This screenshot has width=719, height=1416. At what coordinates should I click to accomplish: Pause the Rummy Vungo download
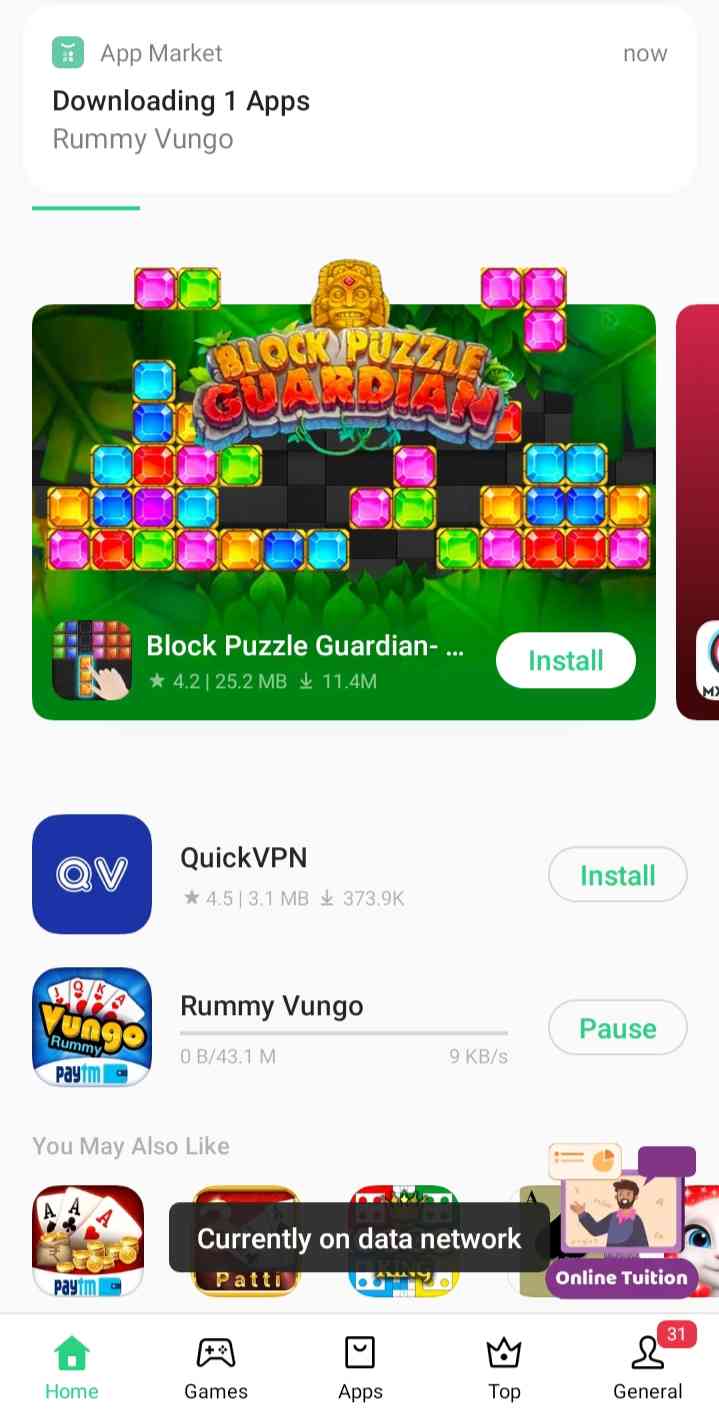[x=617, y=1028]
